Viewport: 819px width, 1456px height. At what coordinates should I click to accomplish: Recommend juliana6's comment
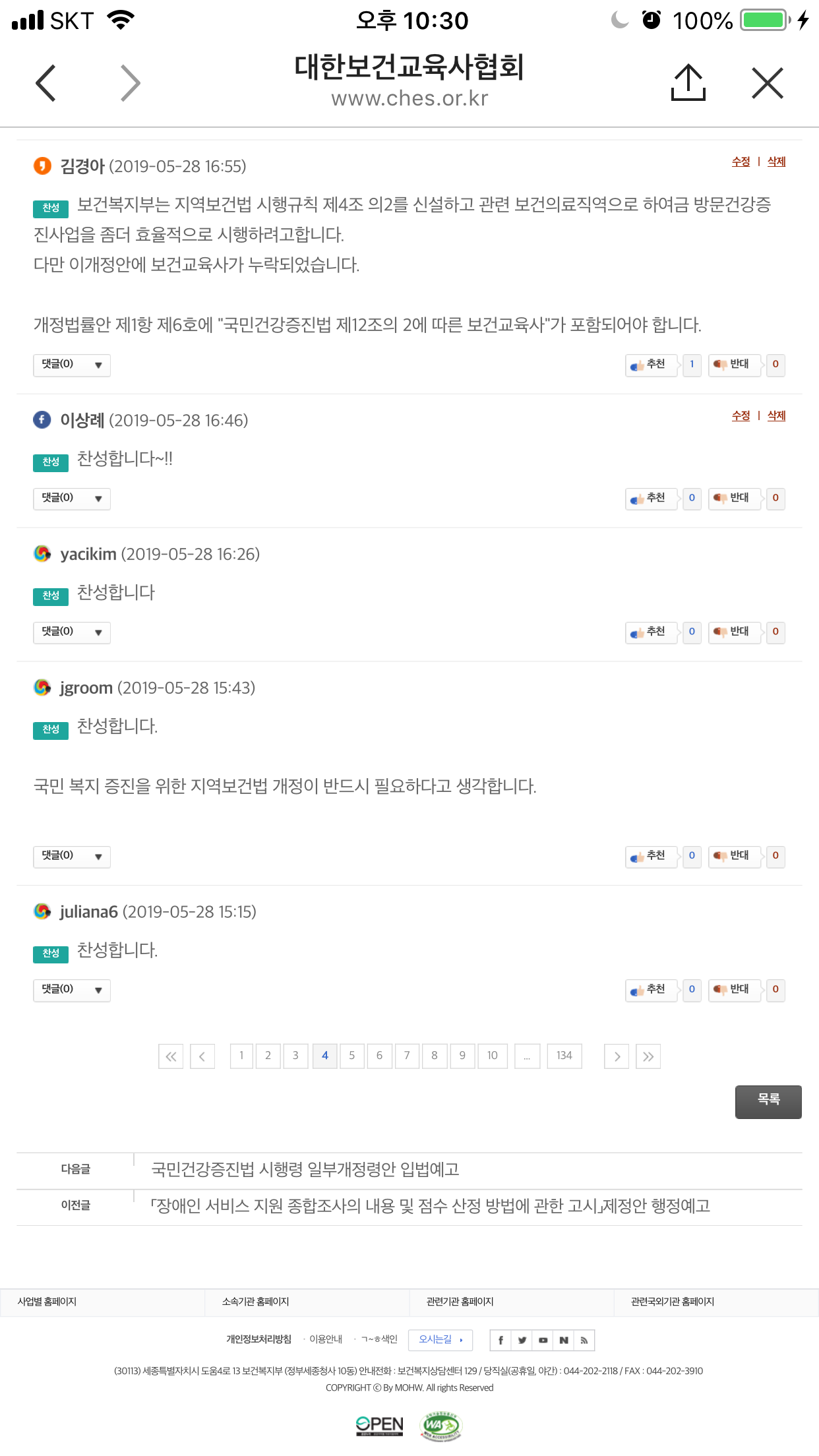[x=651, y=989]
